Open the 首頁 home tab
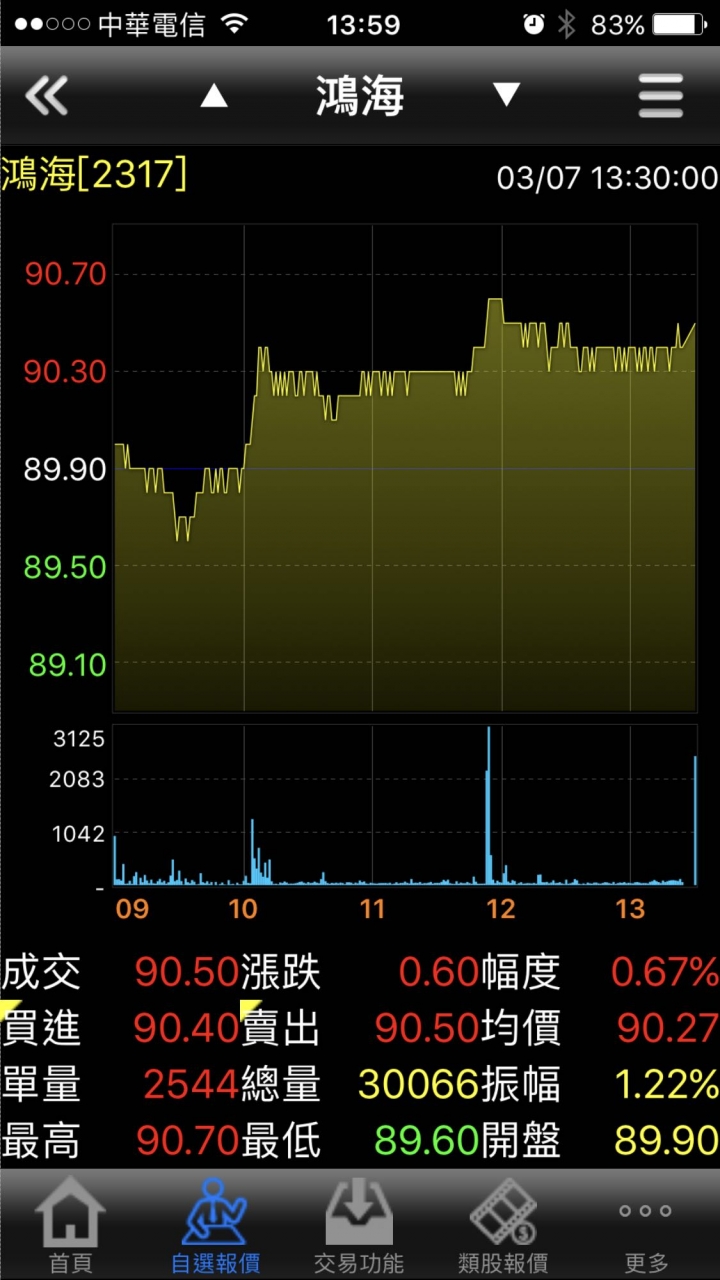720x1280 pixels. coord(71,1225)
